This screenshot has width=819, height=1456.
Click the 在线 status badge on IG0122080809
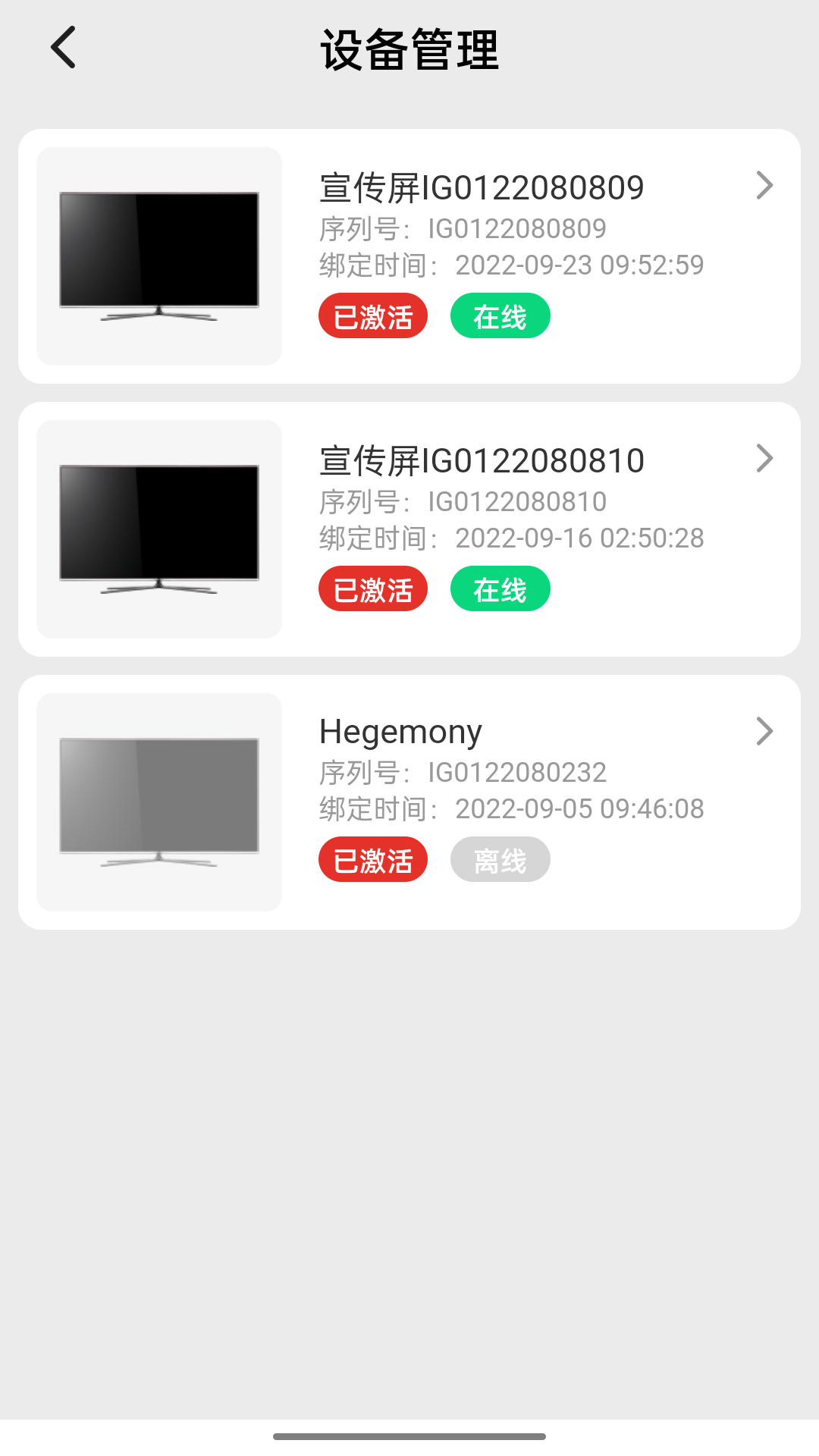coord(500,315)
